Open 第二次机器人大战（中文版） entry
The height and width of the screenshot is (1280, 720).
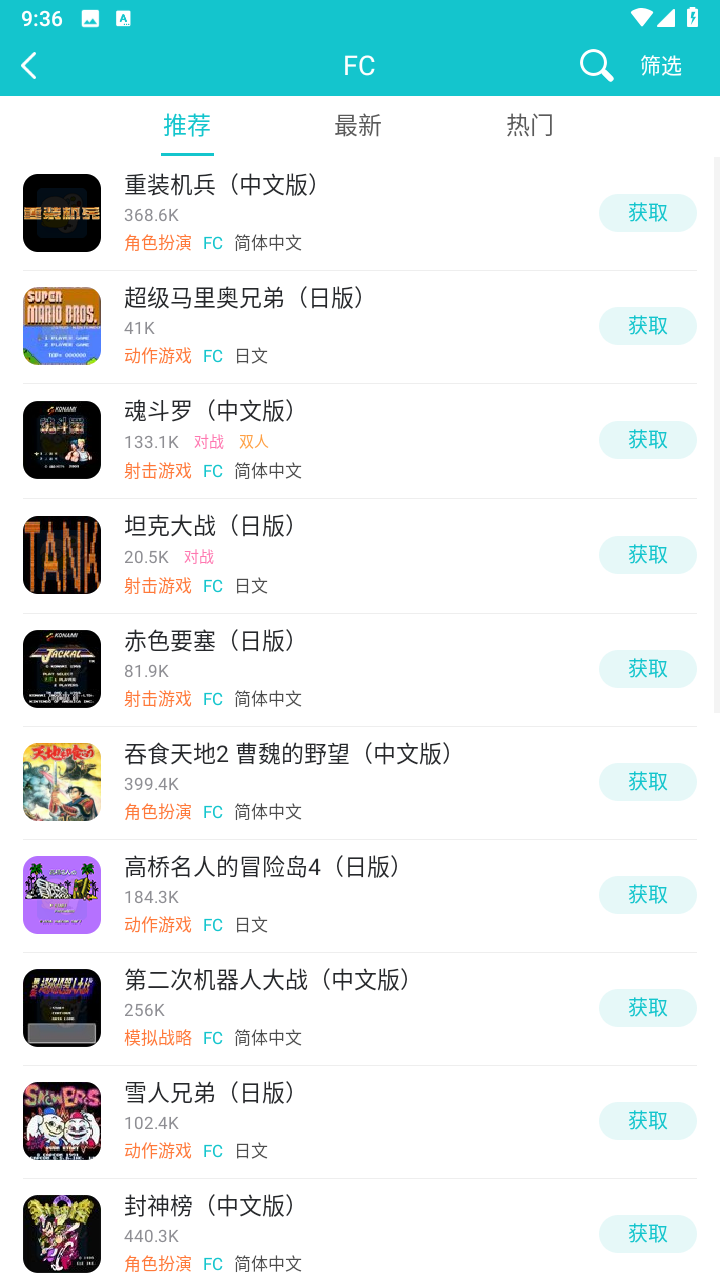pos(360,1008)
